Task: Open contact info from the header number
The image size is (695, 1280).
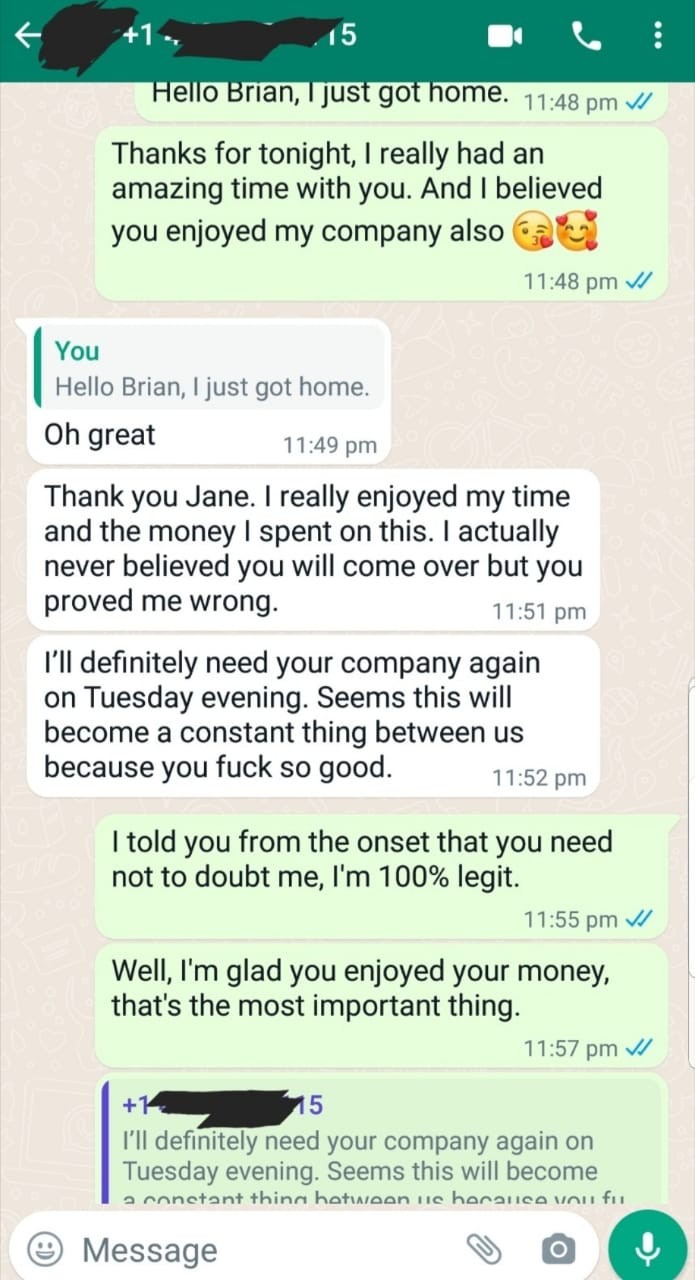Action: [240, 36]
